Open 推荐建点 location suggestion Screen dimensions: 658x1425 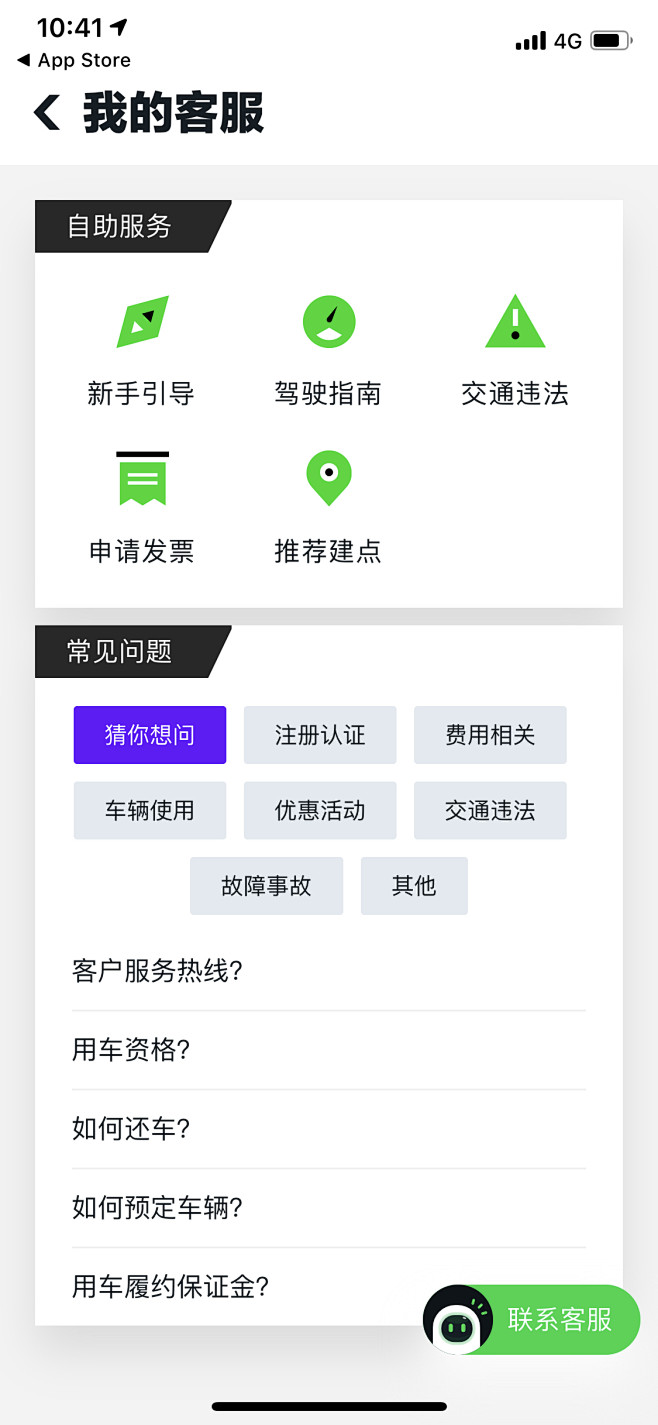pos(328,508)
